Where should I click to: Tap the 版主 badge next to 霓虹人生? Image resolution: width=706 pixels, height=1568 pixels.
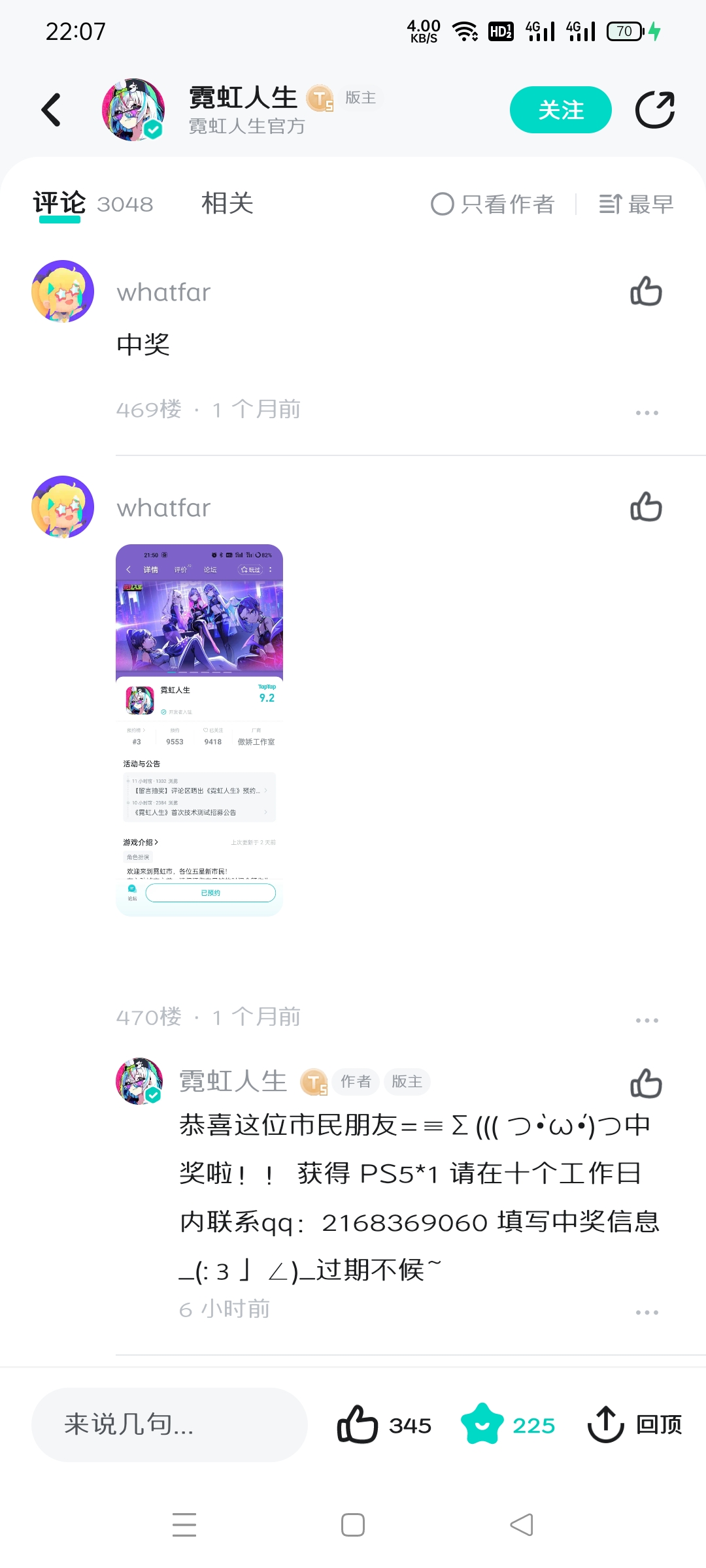pyautogui.click(x=360, y=97)
